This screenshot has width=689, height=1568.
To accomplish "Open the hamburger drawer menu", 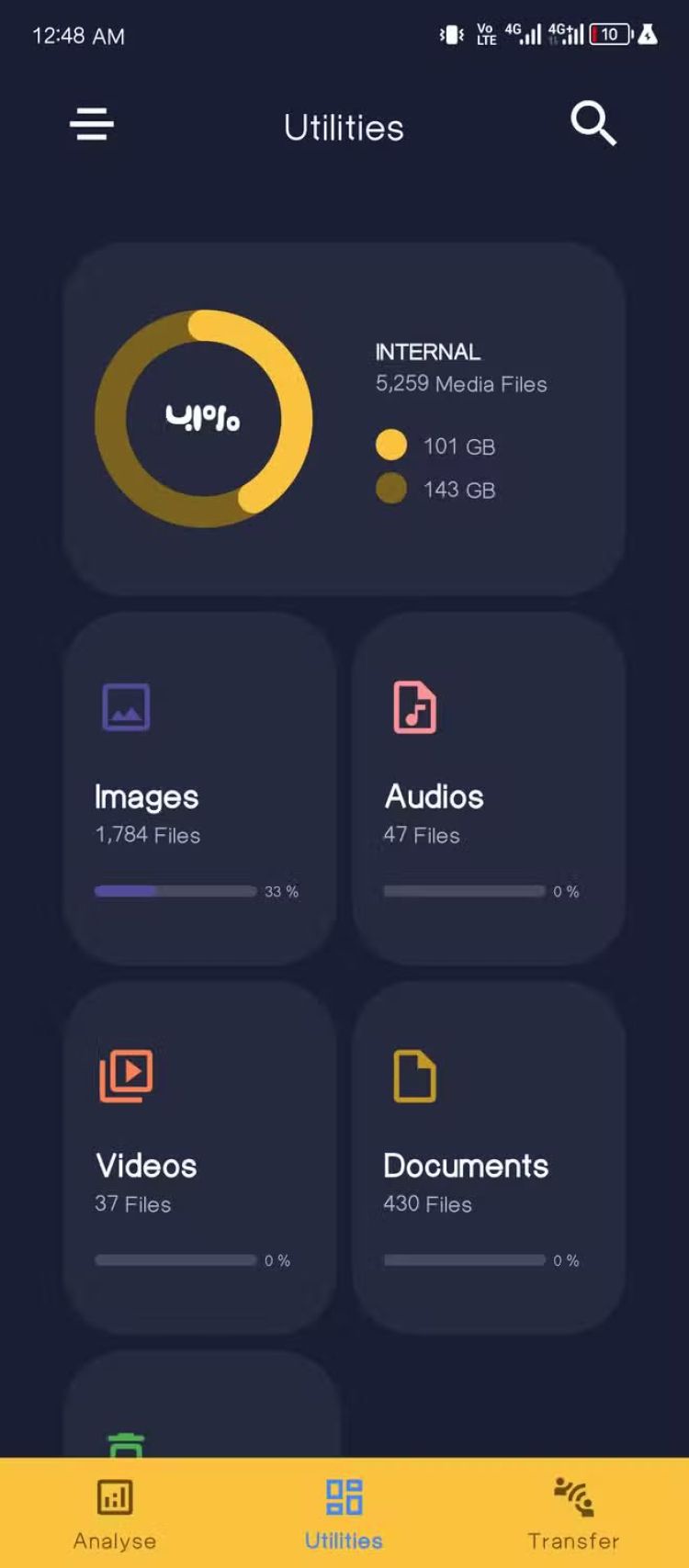I will point(92,124).
